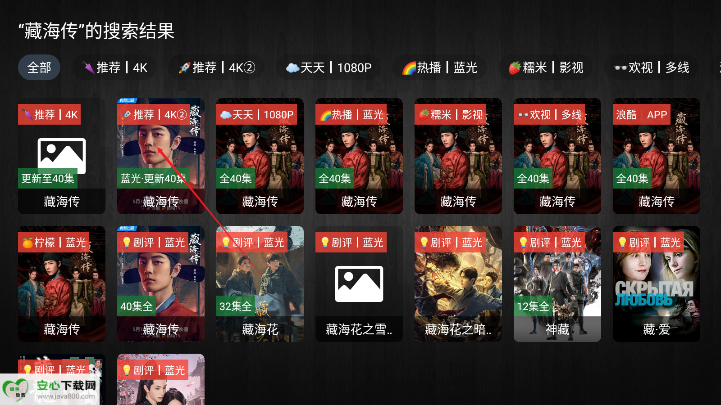Open 藏海传 card tagged 柠檬 | 蓝光
721x405 pixels.
(x=61, y=283)
